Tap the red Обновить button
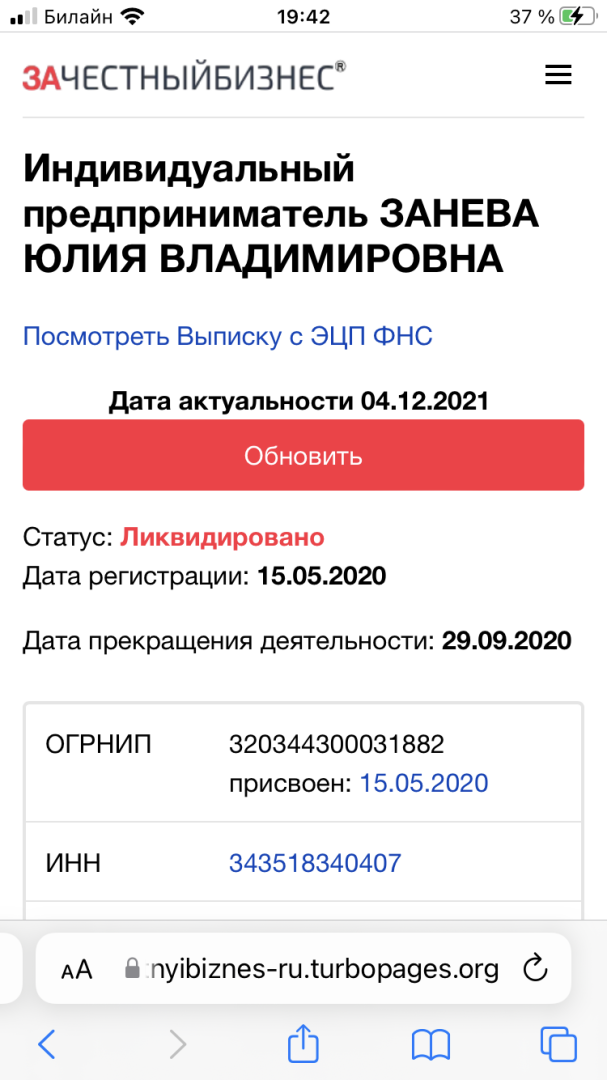Image resolution: width=607 pixels, height=1080 pixels. point(303,456)
